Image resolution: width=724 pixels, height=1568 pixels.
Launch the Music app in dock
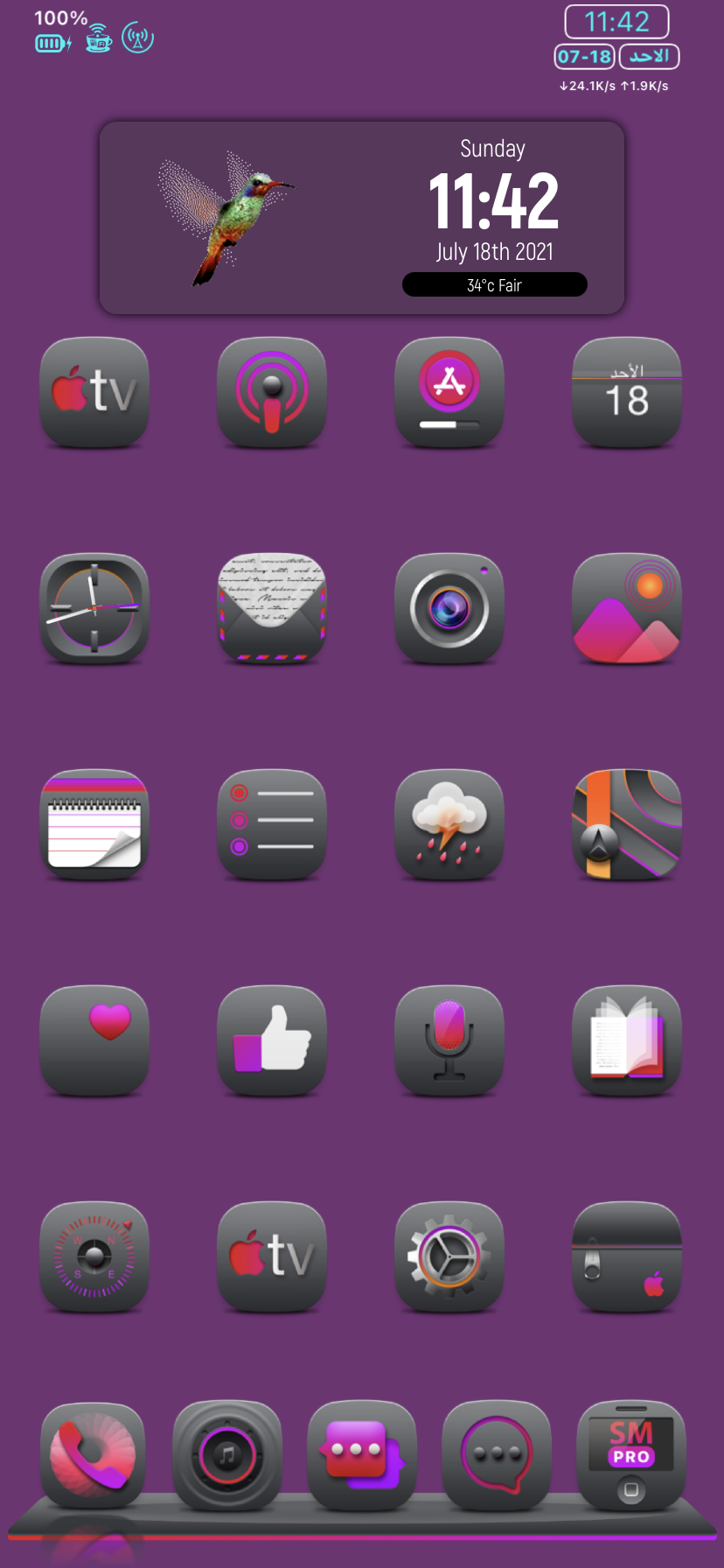coord(227,1455)
